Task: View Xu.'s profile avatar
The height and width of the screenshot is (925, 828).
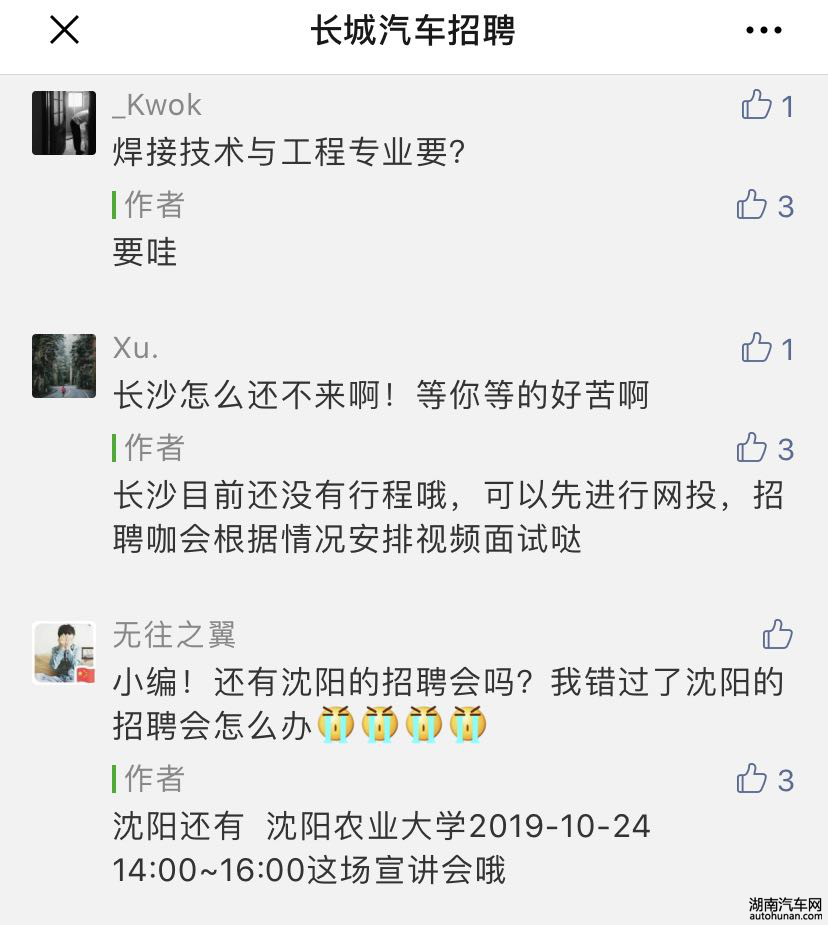Action: pyautogui.click(x=64, y=366)
